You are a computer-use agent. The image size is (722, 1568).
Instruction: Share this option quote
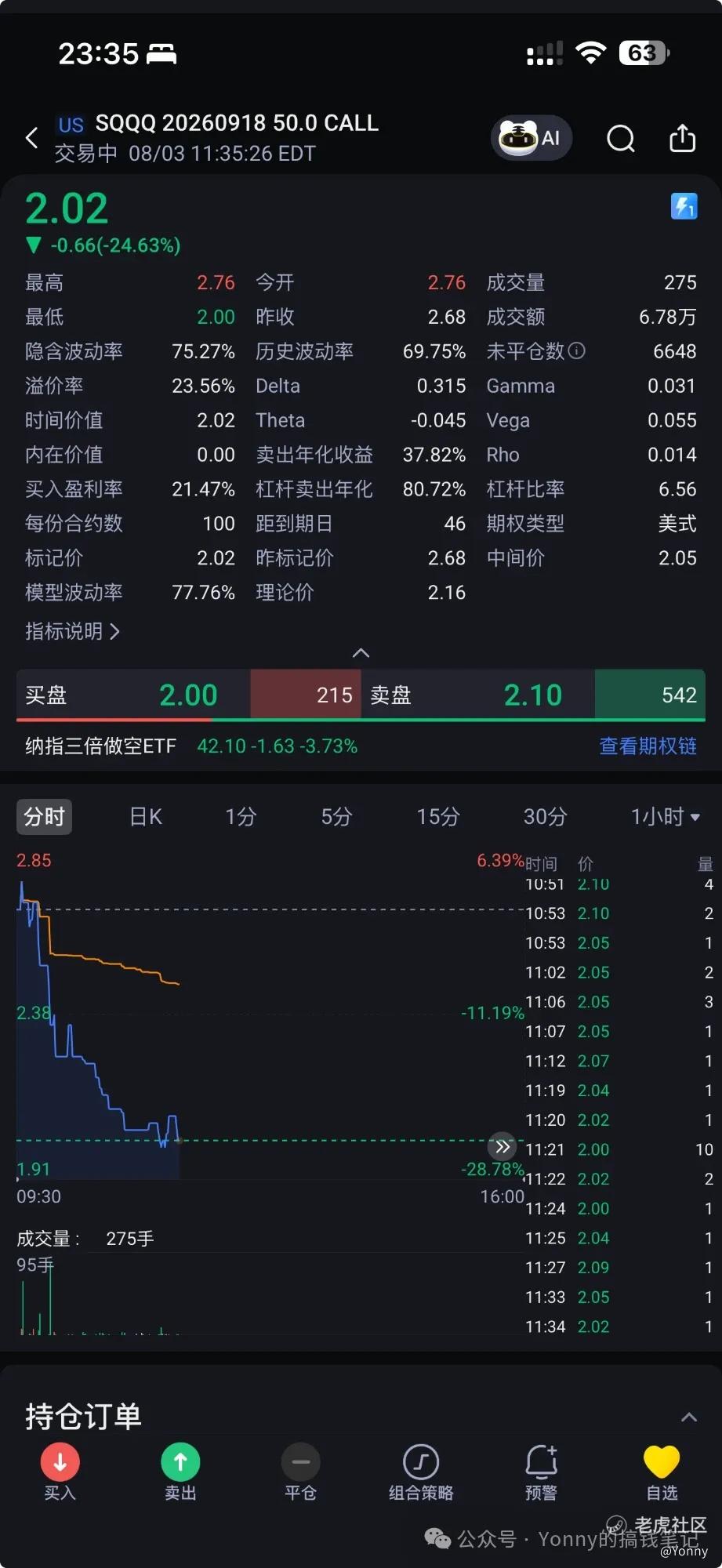[682, 138]
